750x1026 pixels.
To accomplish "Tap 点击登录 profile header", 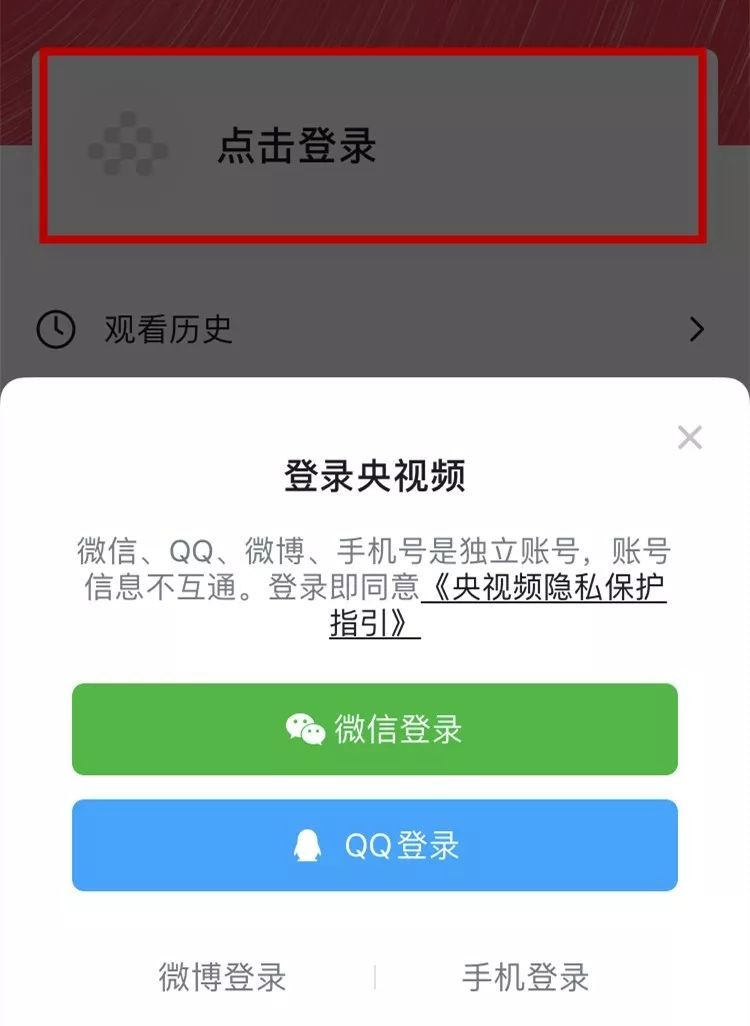I will coord(297,147).
